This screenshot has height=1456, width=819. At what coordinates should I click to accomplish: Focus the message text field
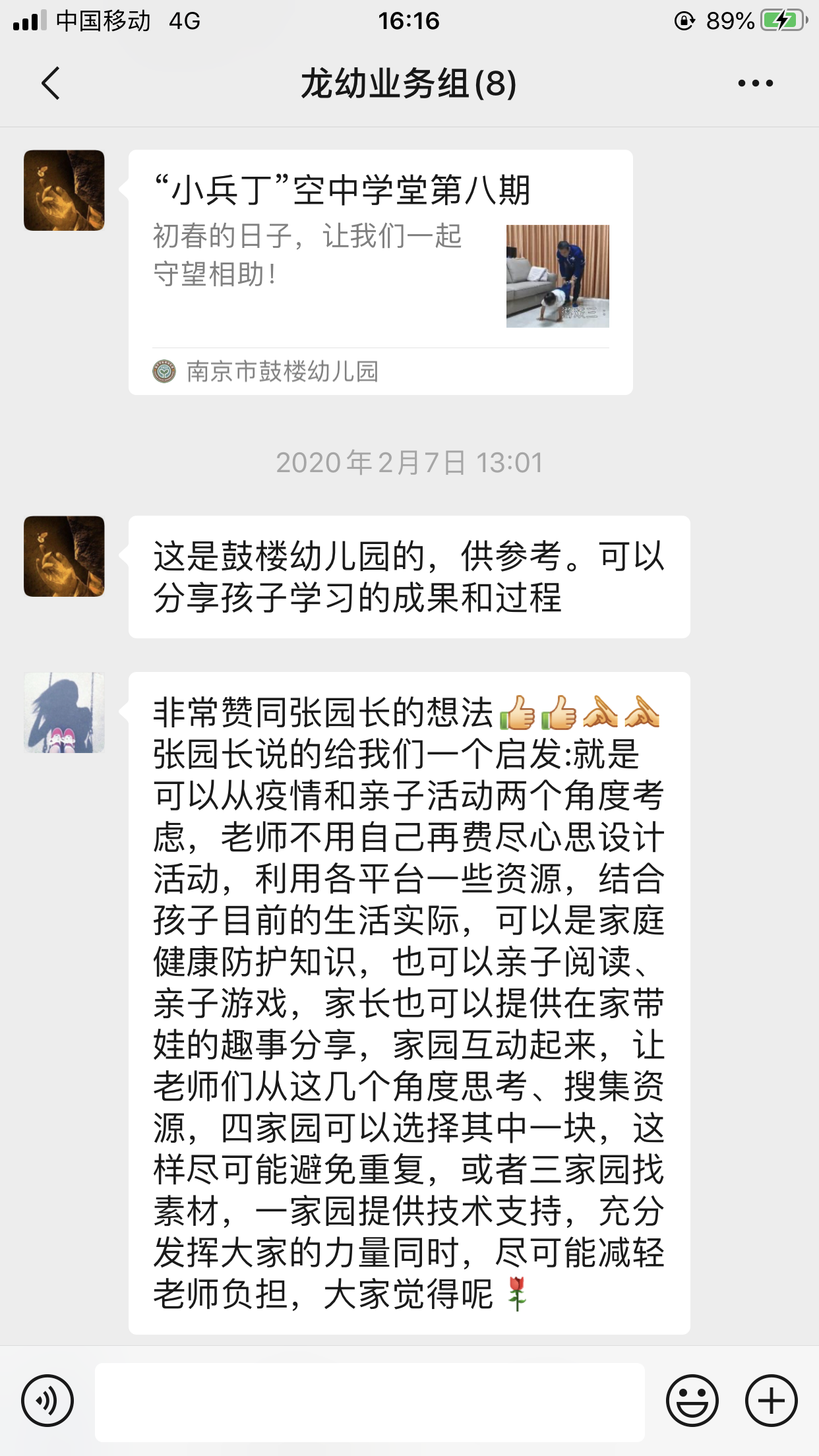click(369, 1402)
